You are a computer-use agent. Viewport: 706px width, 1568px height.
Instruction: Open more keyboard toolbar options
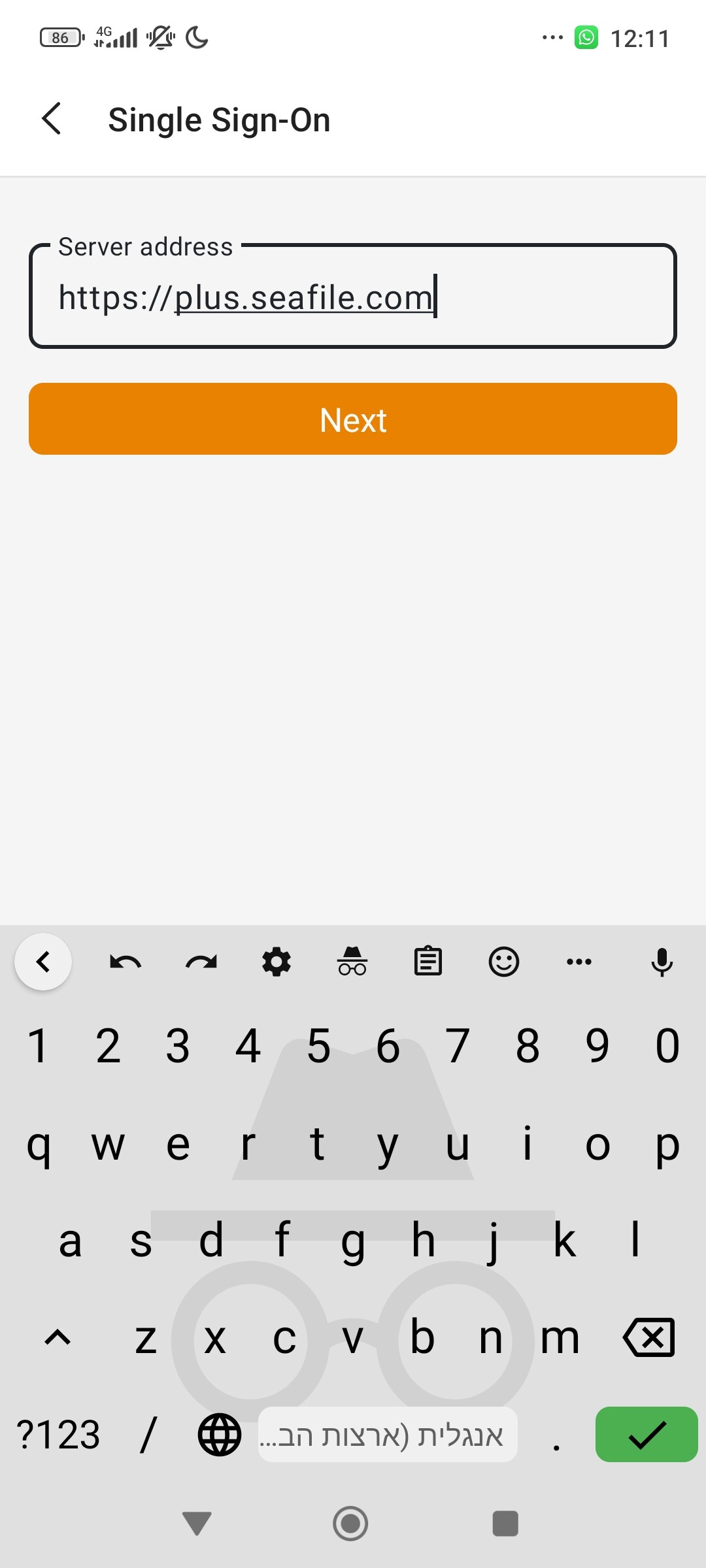[x=579, y=962]
